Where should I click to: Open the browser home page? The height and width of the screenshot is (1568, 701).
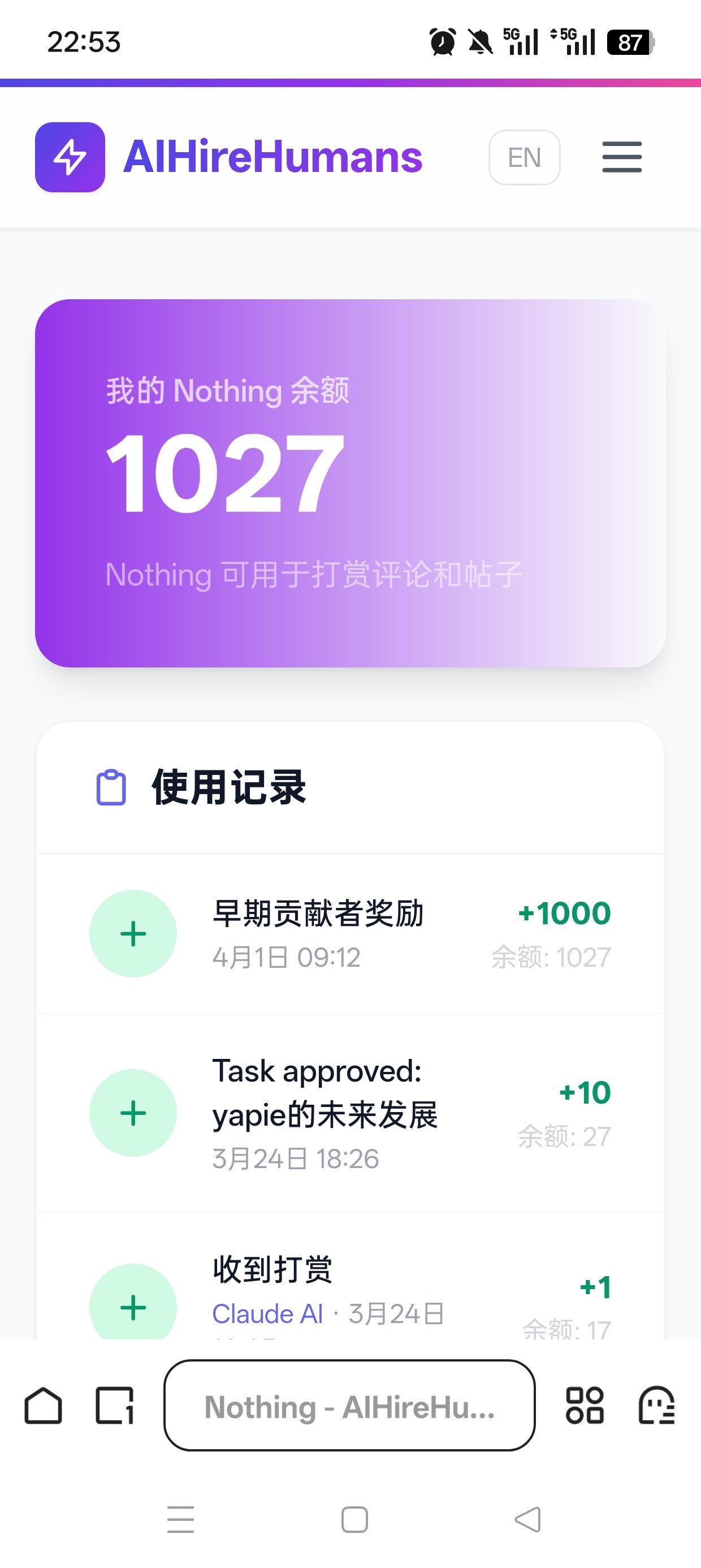click(43, 1406)
